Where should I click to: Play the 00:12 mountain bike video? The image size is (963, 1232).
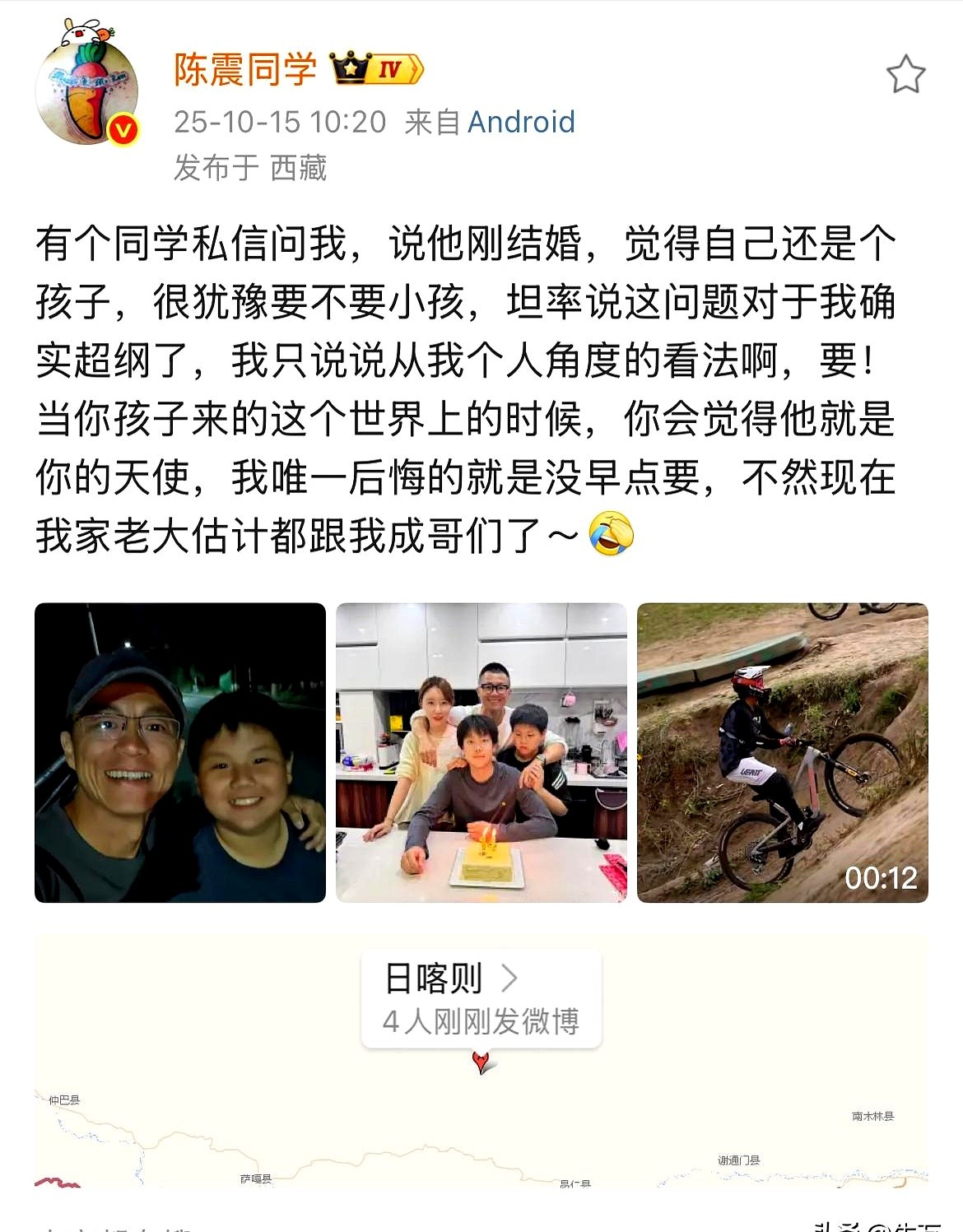tap(782, 752)
